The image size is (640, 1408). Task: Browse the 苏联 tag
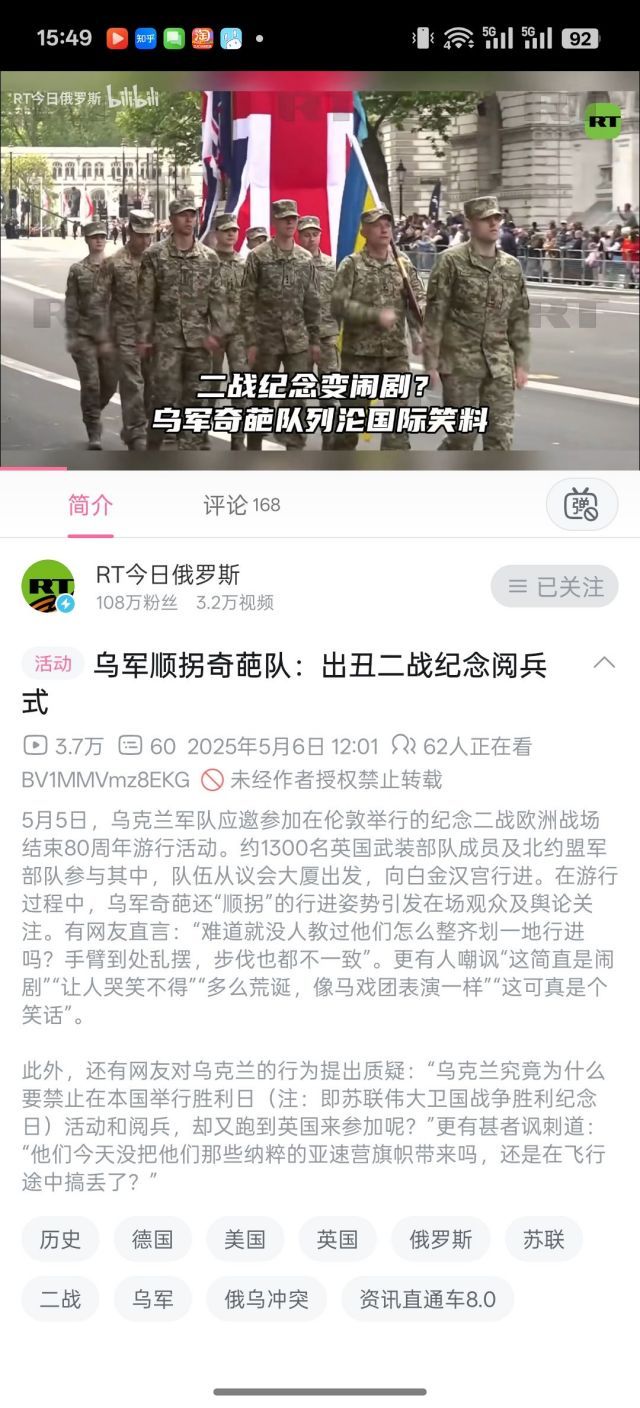pos(543,1239)
